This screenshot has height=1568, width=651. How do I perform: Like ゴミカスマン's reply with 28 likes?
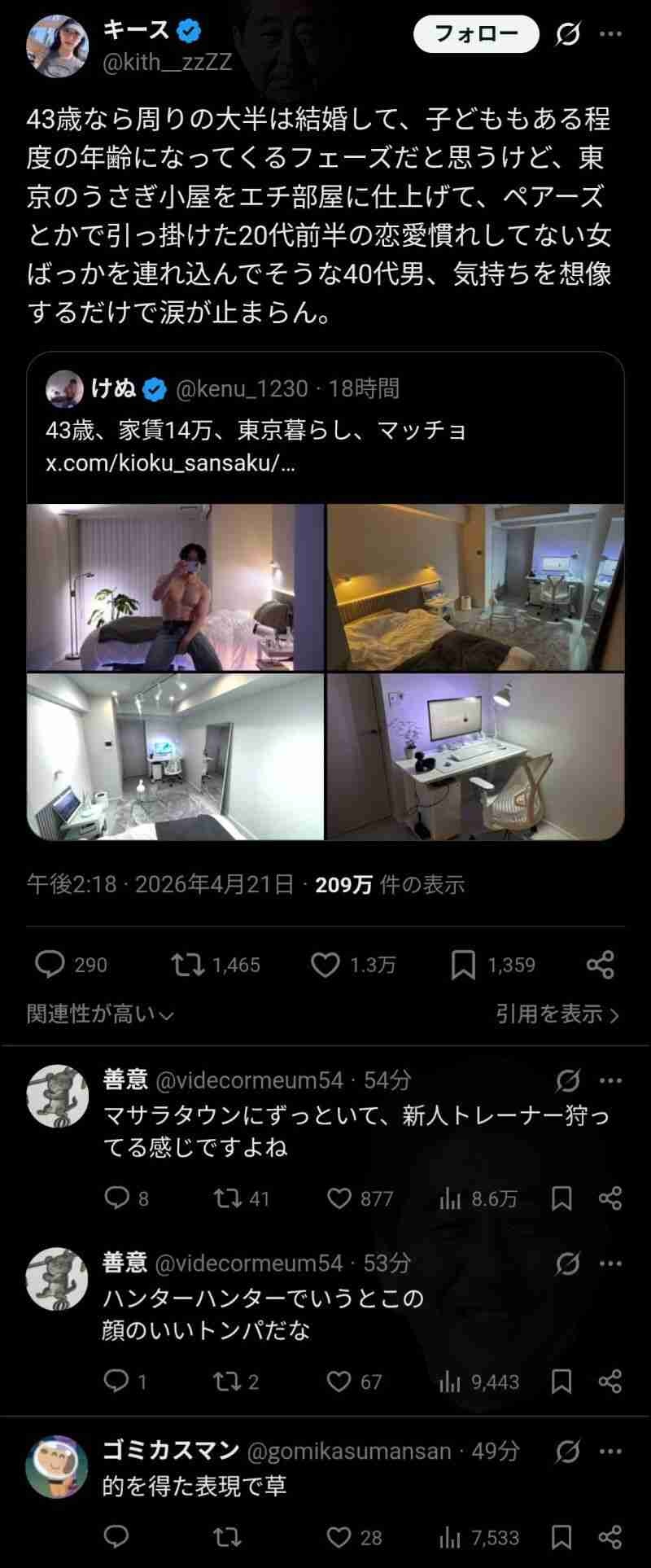[x=339, y=1537]
